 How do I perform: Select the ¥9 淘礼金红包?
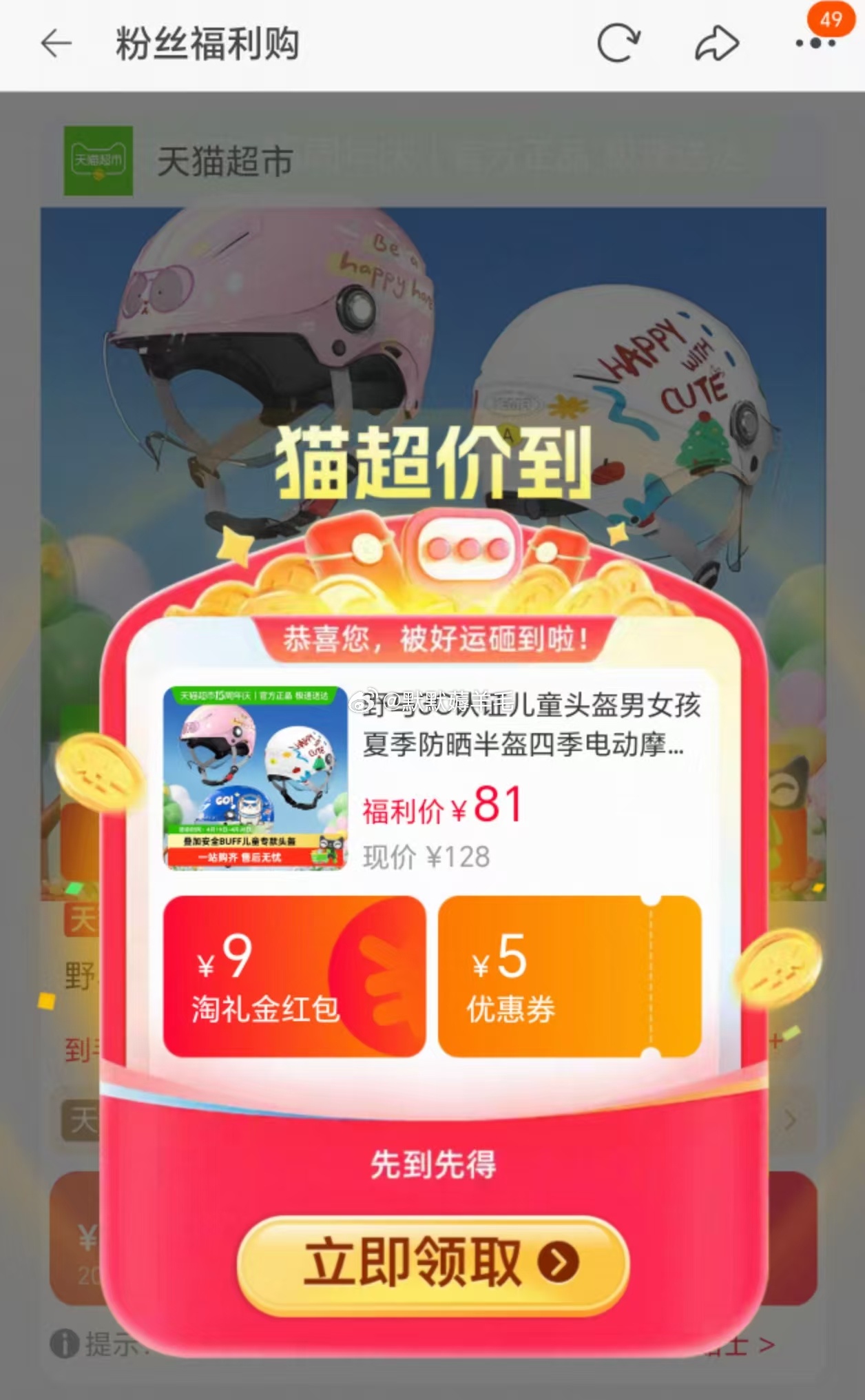pyautogui.click(x=294, y=977)
